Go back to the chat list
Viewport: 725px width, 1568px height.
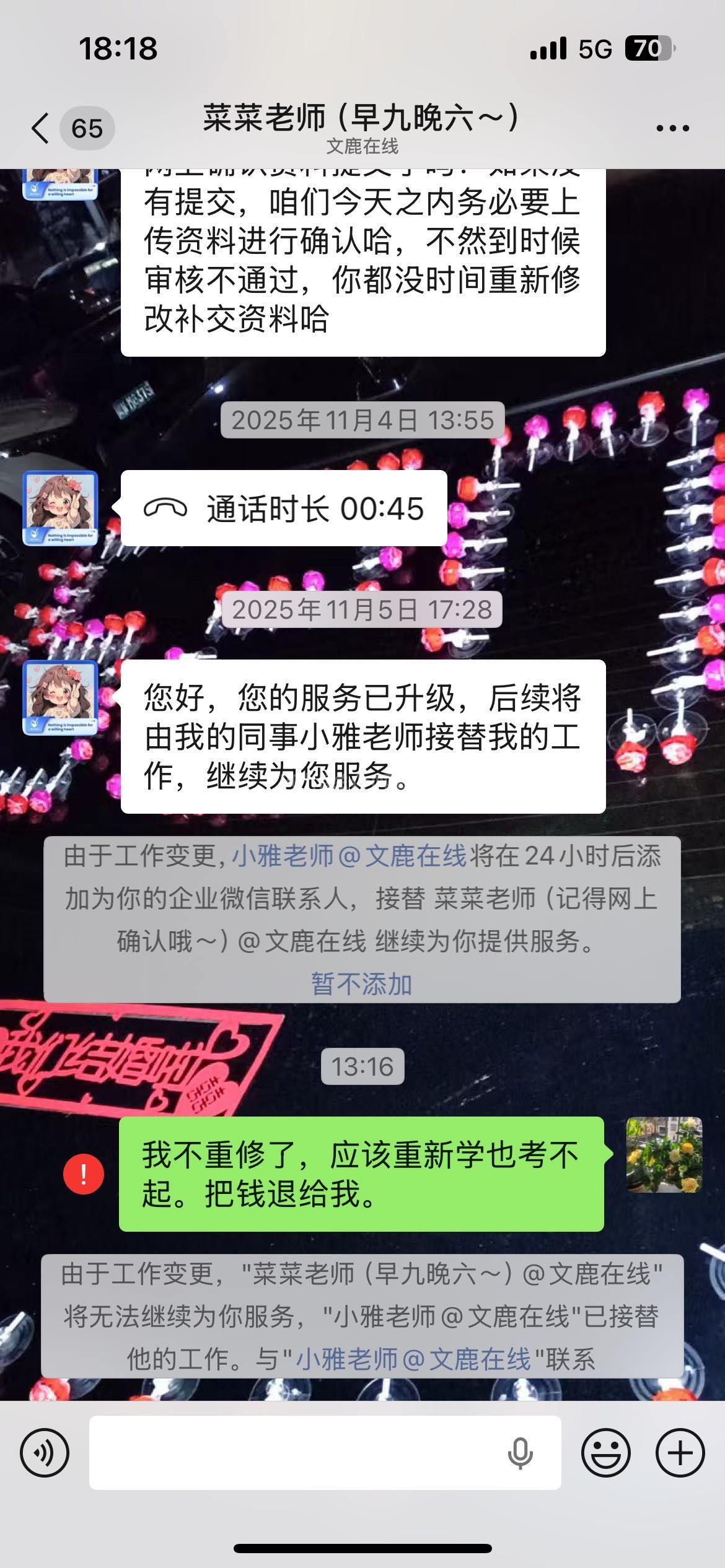41,129
